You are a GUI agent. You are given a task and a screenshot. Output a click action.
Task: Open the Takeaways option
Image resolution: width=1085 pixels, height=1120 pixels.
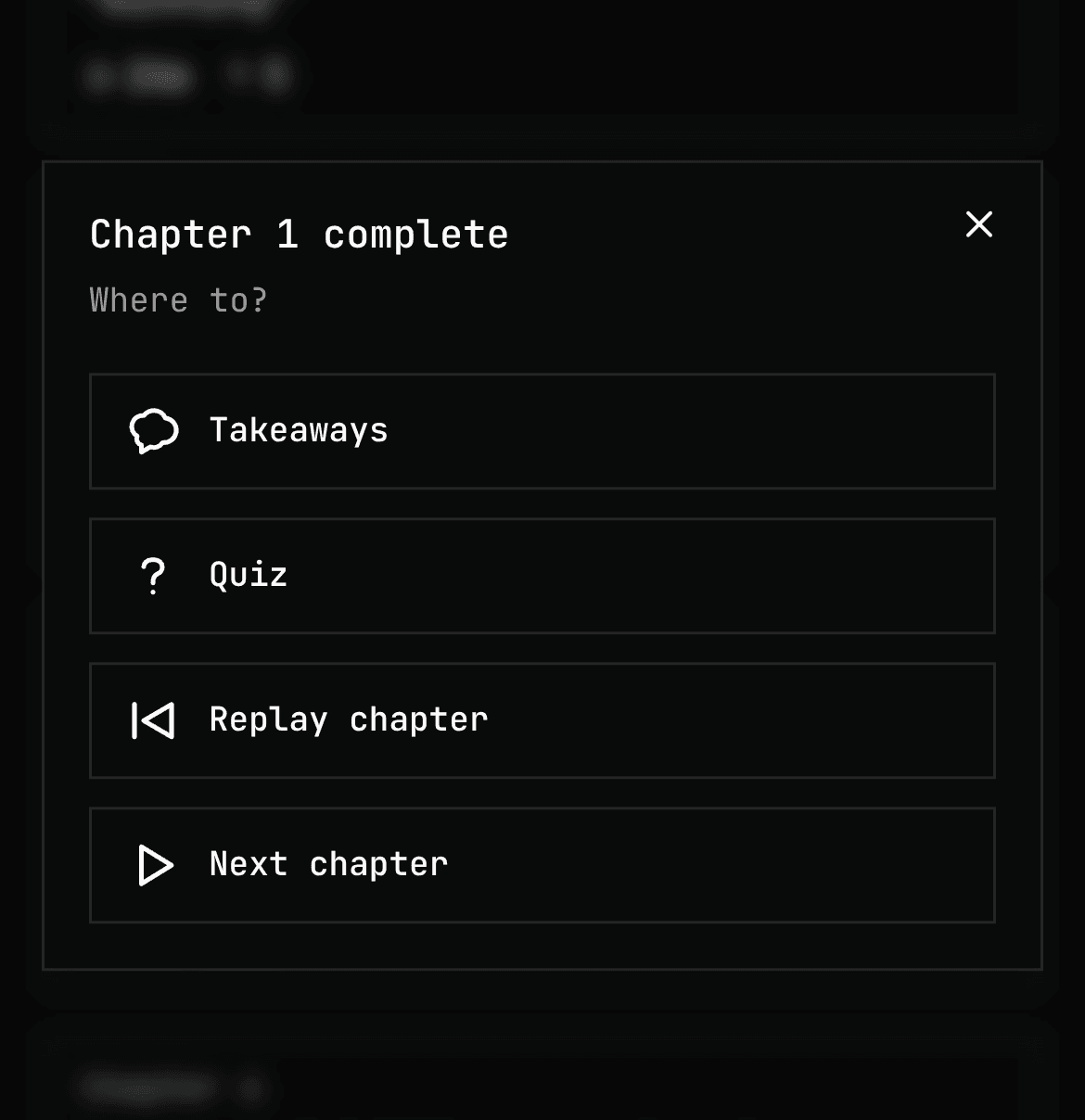tap(542, 431)
